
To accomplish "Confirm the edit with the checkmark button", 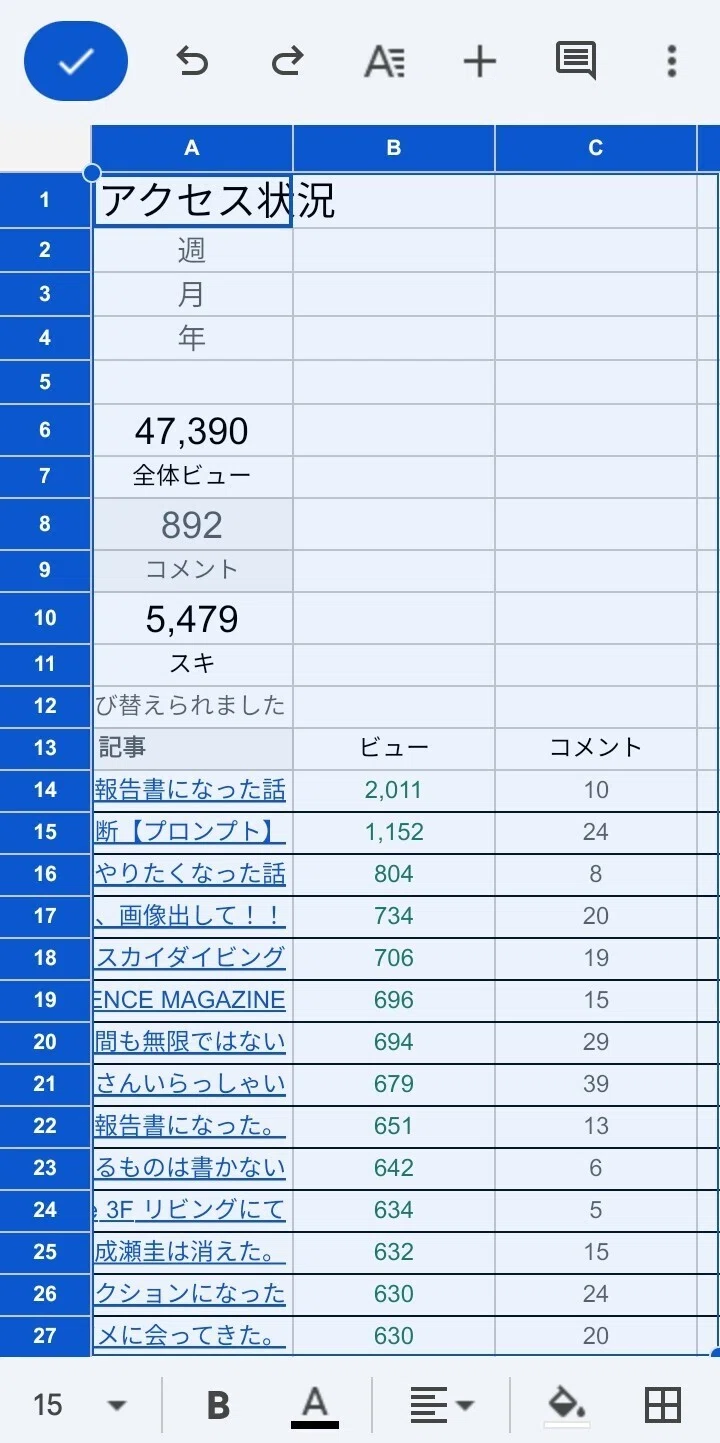I will [76, 62].
